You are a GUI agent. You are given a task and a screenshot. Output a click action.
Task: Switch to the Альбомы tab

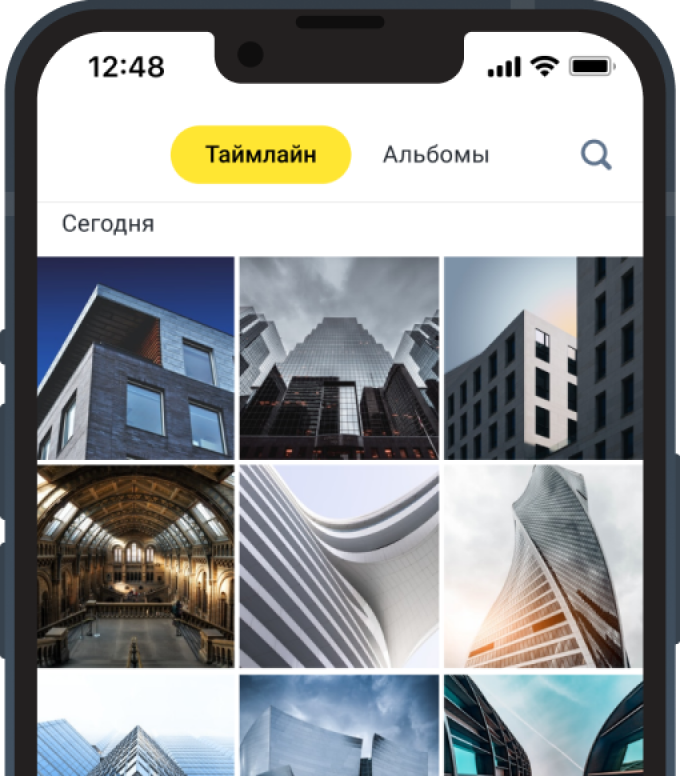(436, 155)
